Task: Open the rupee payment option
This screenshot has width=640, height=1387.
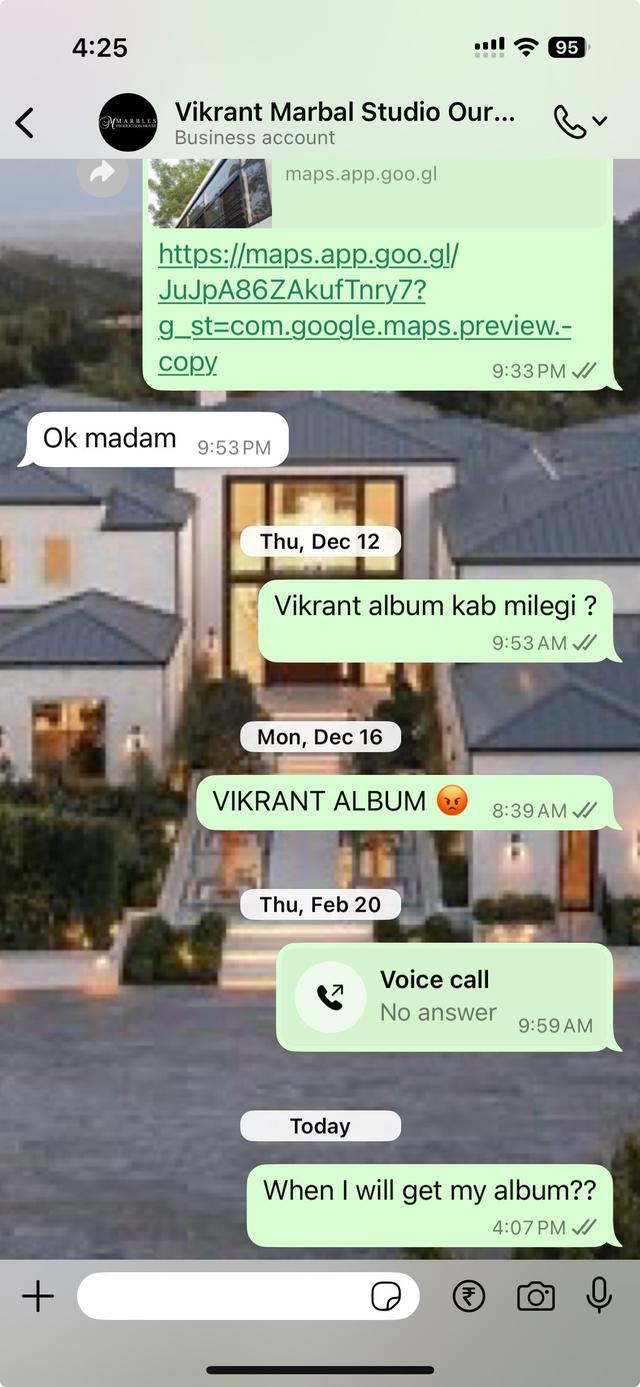Action: [x=468, y=1297]
